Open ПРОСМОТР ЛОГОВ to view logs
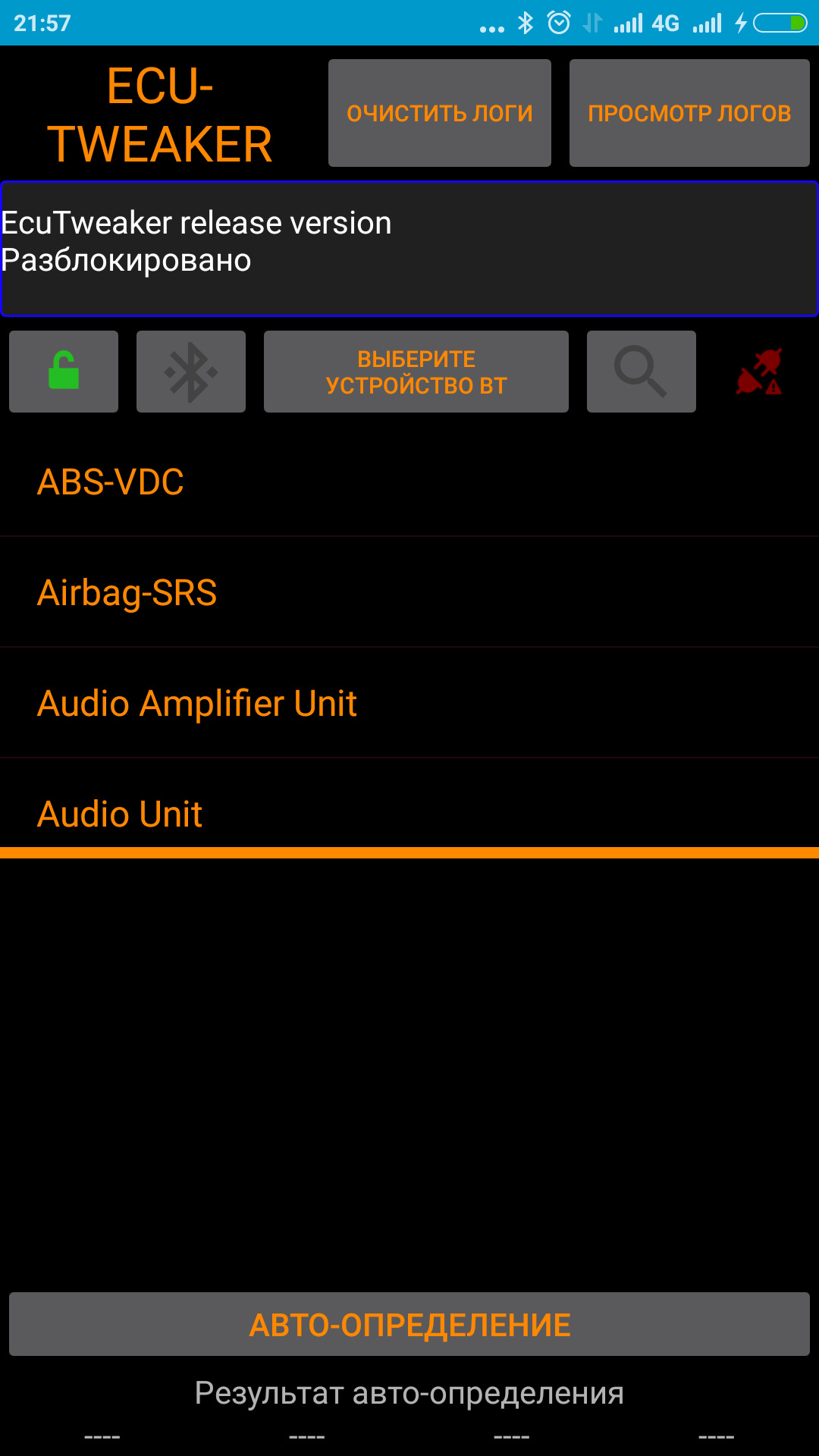819x1456 pixels. click(689, 113)
